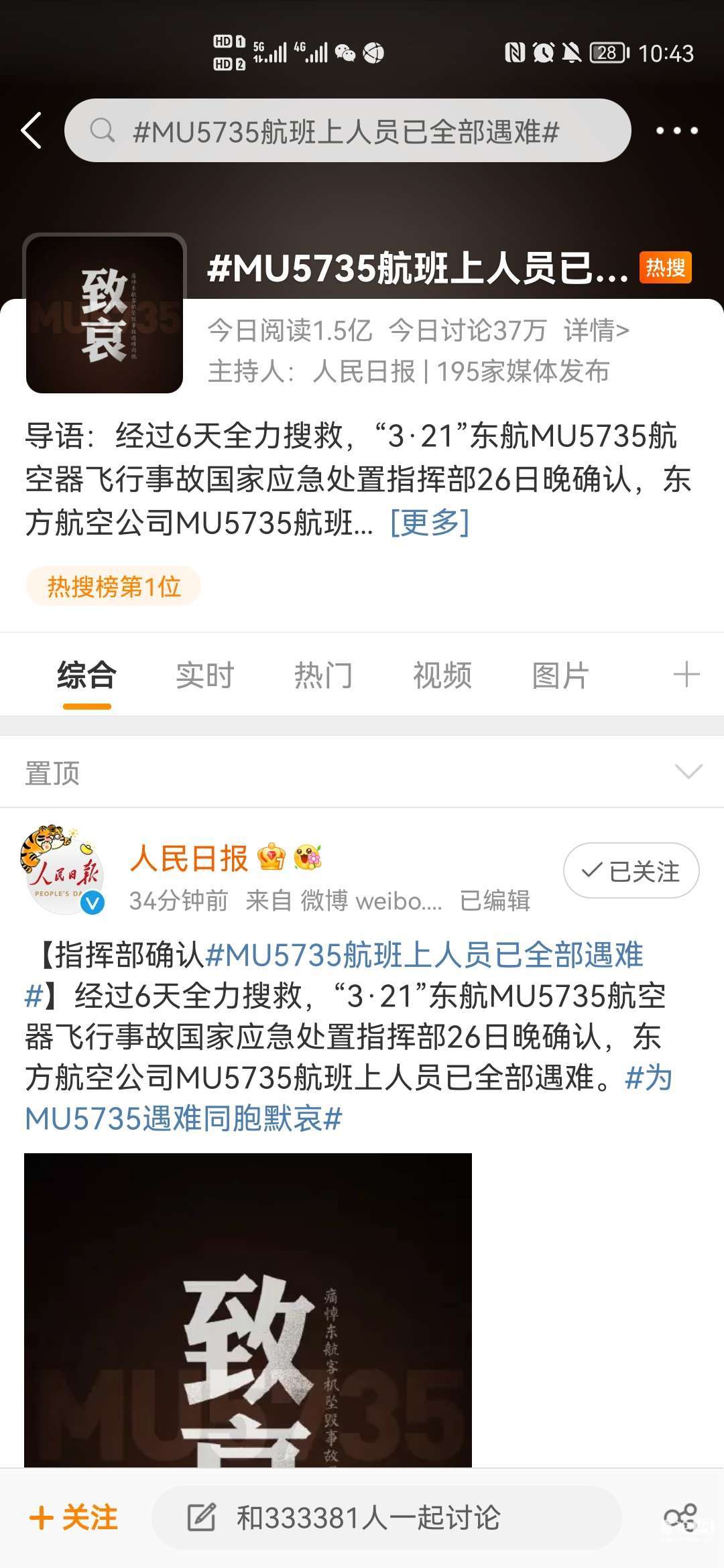
Task: Add more tabs with the plus icon
Action: [686, 674]
